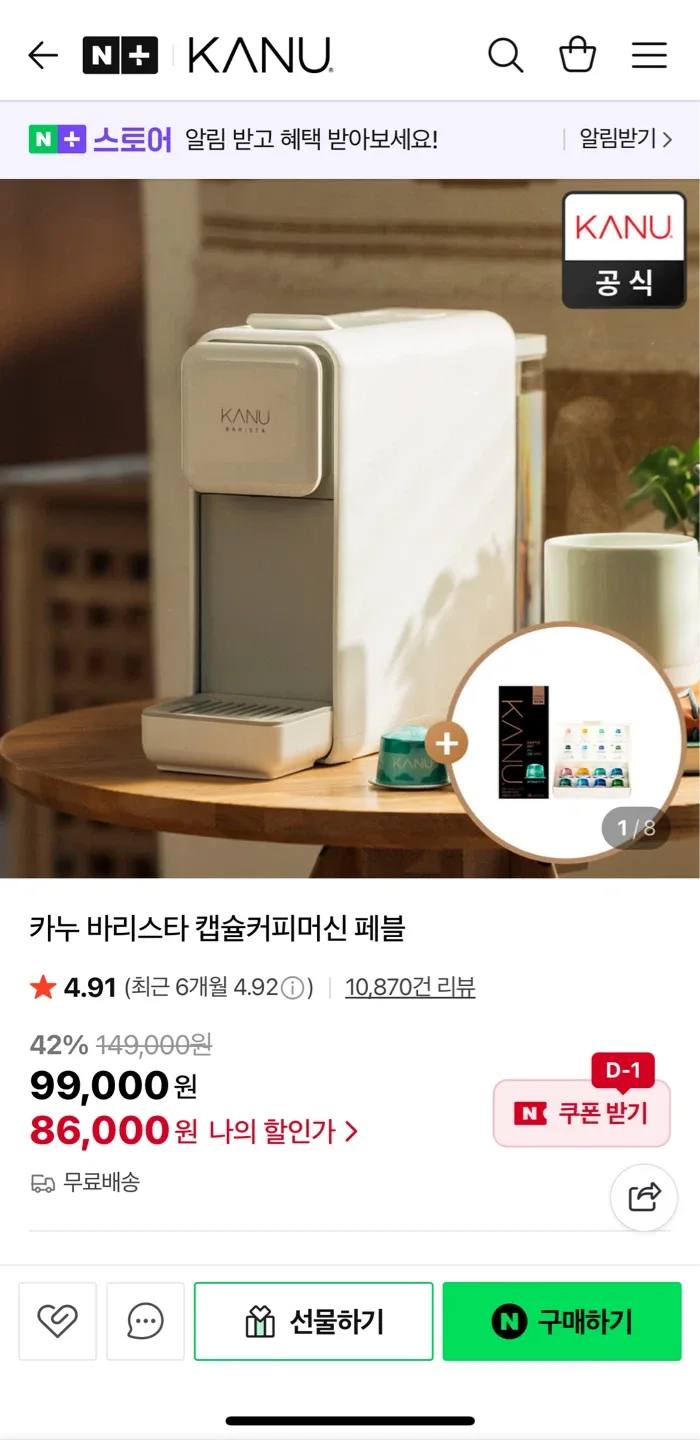The image size is (700, 1440).
Task: Open the 10,870건 리뷰 reviews link
Action: point(410,988)
